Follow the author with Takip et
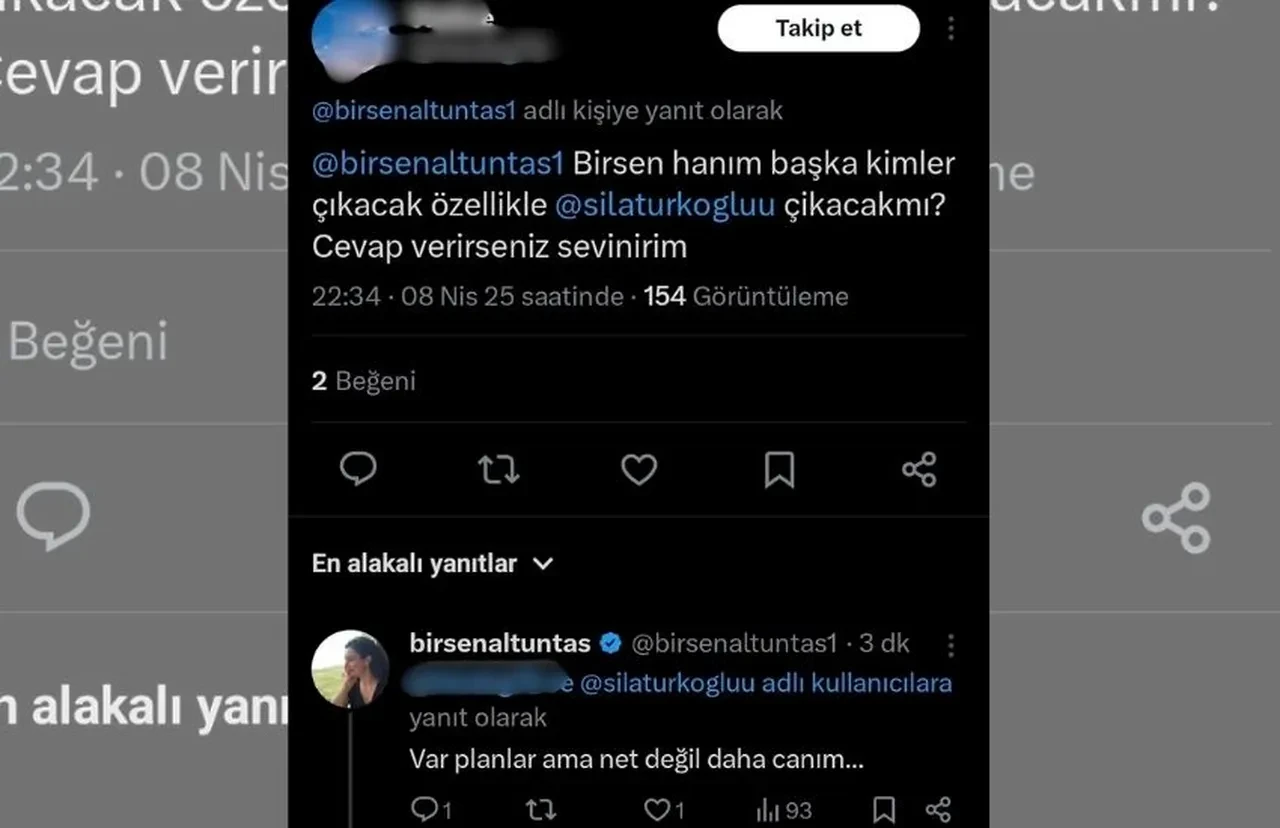Screen dimensions: 1280x828 [818, 29]
